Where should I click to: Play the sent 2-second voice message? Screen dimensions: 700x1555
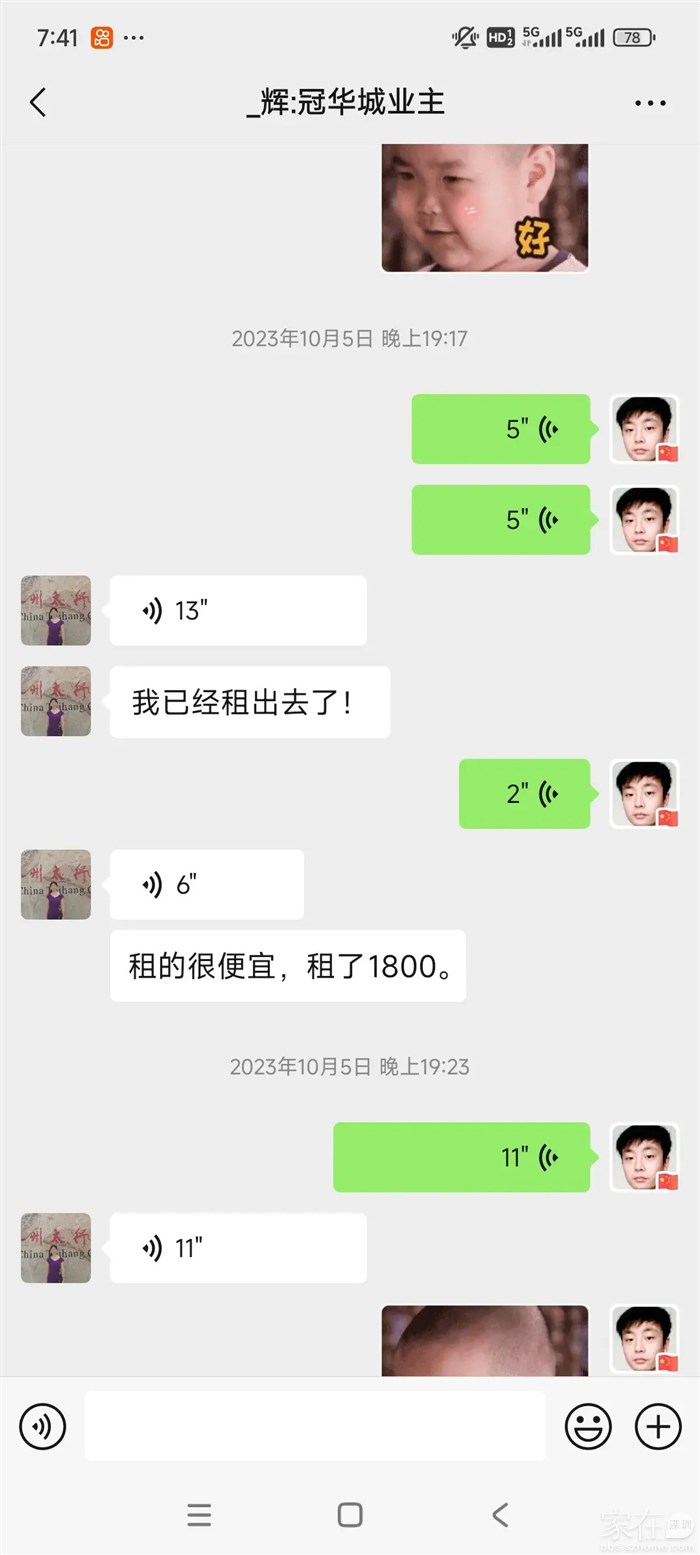click(524, 794)
